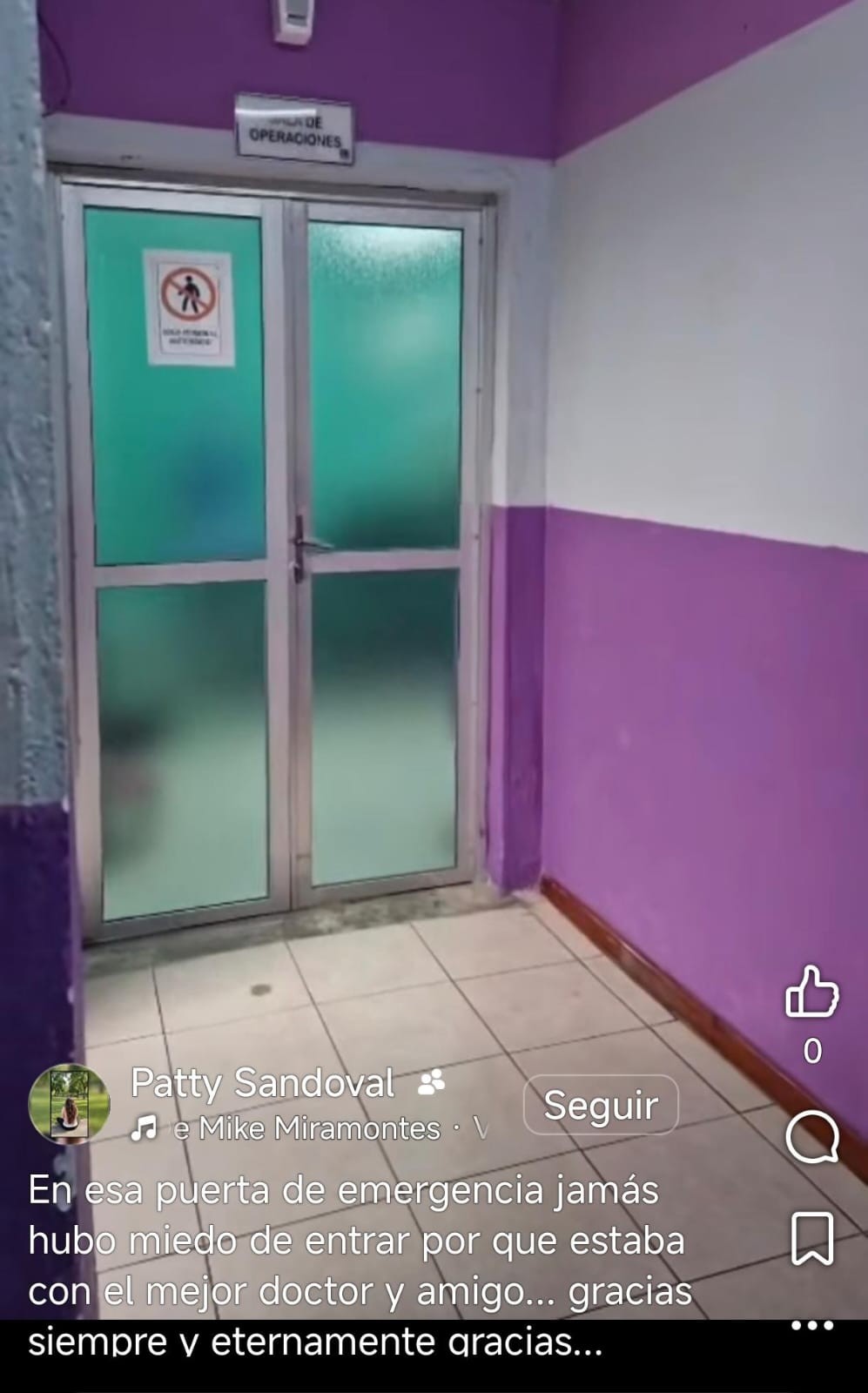Open the three-dot more options menu
This screenshot has height=1393, width=868.
[811, 1326]
